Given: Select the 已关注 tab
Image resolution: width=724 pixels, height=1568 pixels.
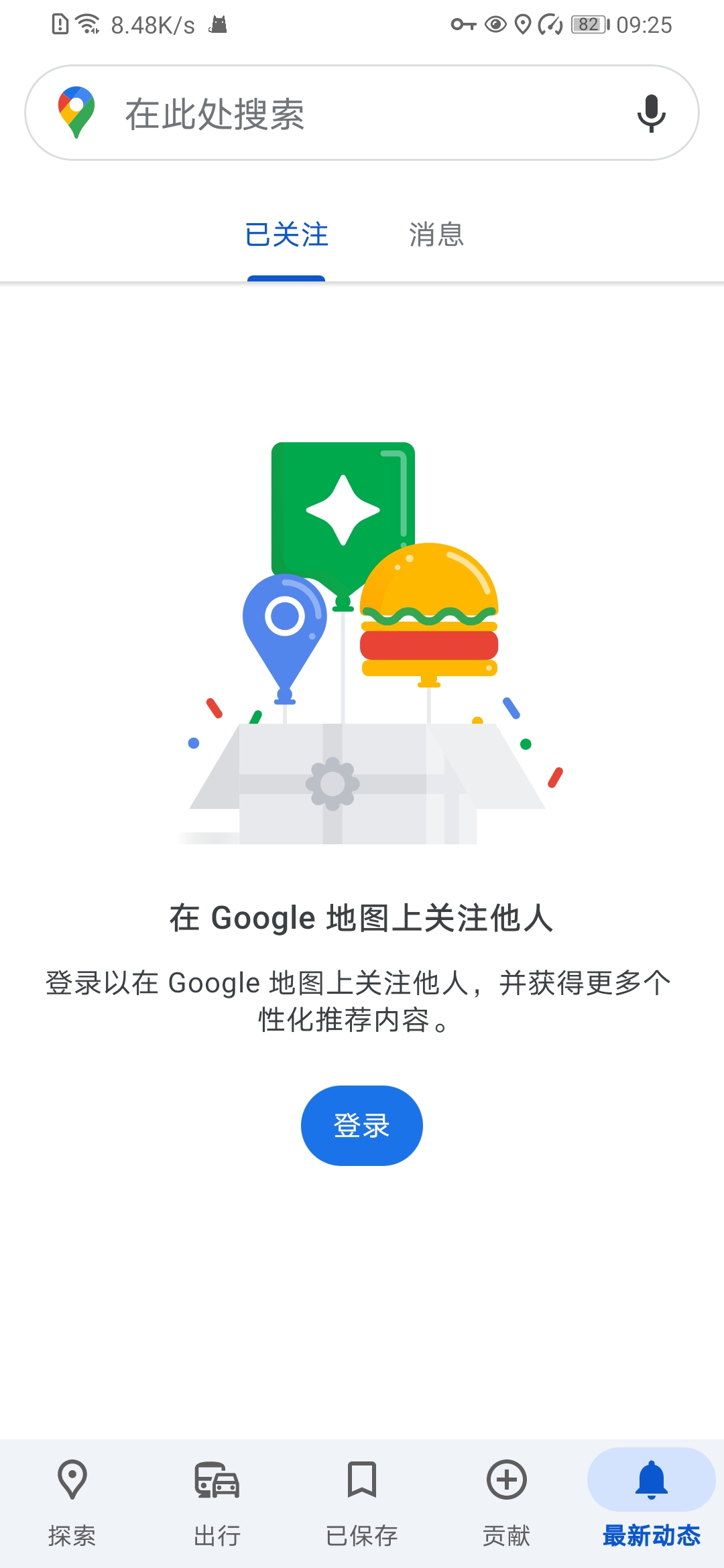Looking at the screenshot, I should pyautogui.click(x=287, y=236).
